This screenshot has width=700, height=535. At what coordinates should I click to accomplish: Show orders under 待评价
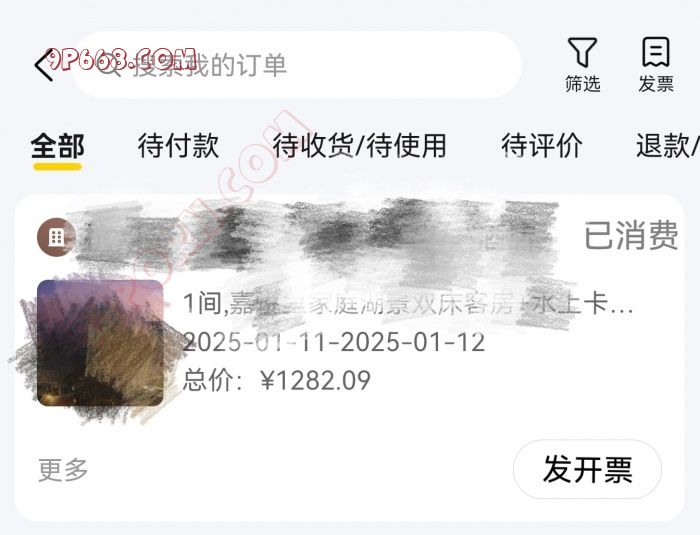(x=541, y=146)
